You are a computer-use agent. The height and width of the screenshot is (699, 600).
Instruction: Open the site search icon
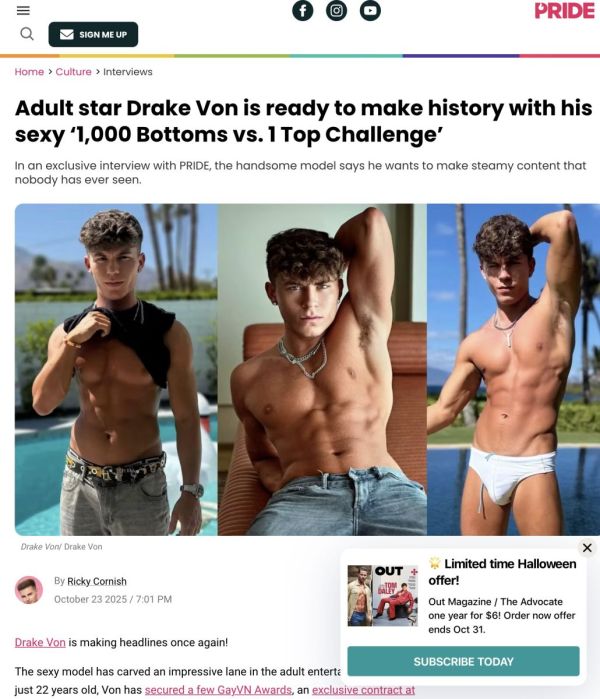(27, 34)
